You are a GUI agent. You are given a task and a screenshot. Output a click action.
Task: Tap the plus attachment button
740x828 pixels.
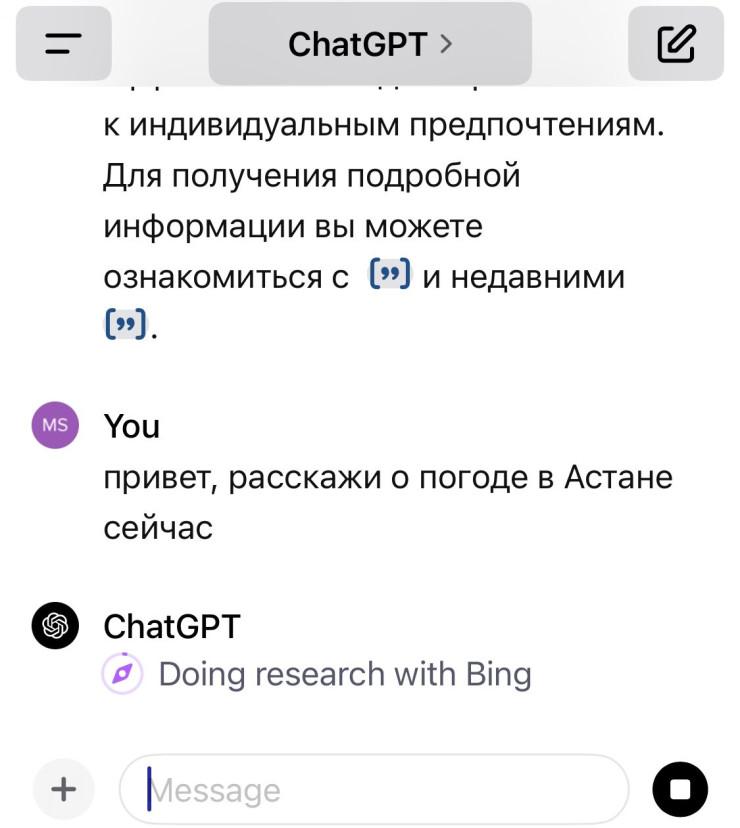pyautogui.click(x=64, y=789)
